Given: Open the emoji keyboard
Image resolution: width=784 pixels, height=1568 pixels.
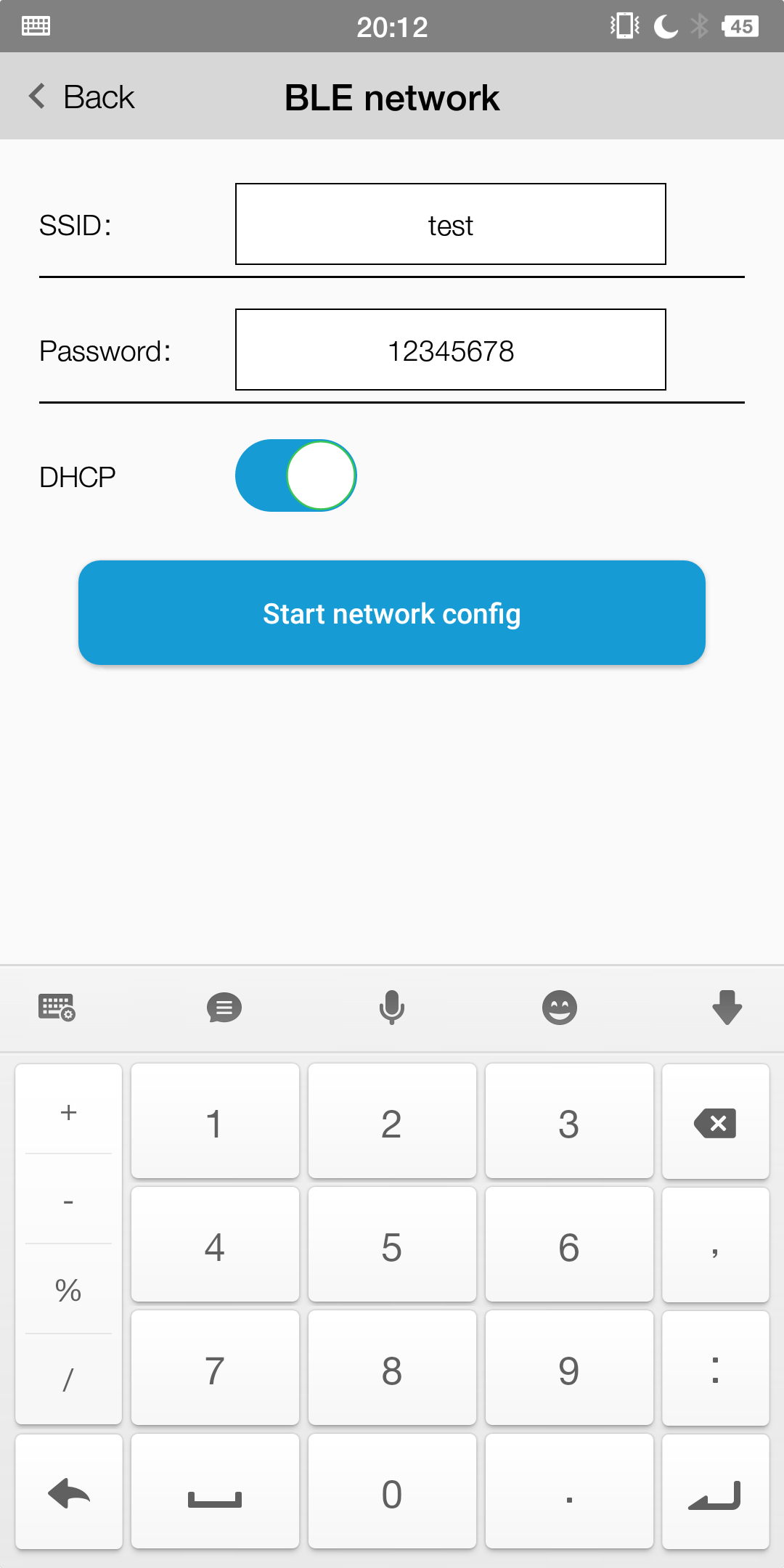Looking at the screenshot, I should (x=559, y=1008).
